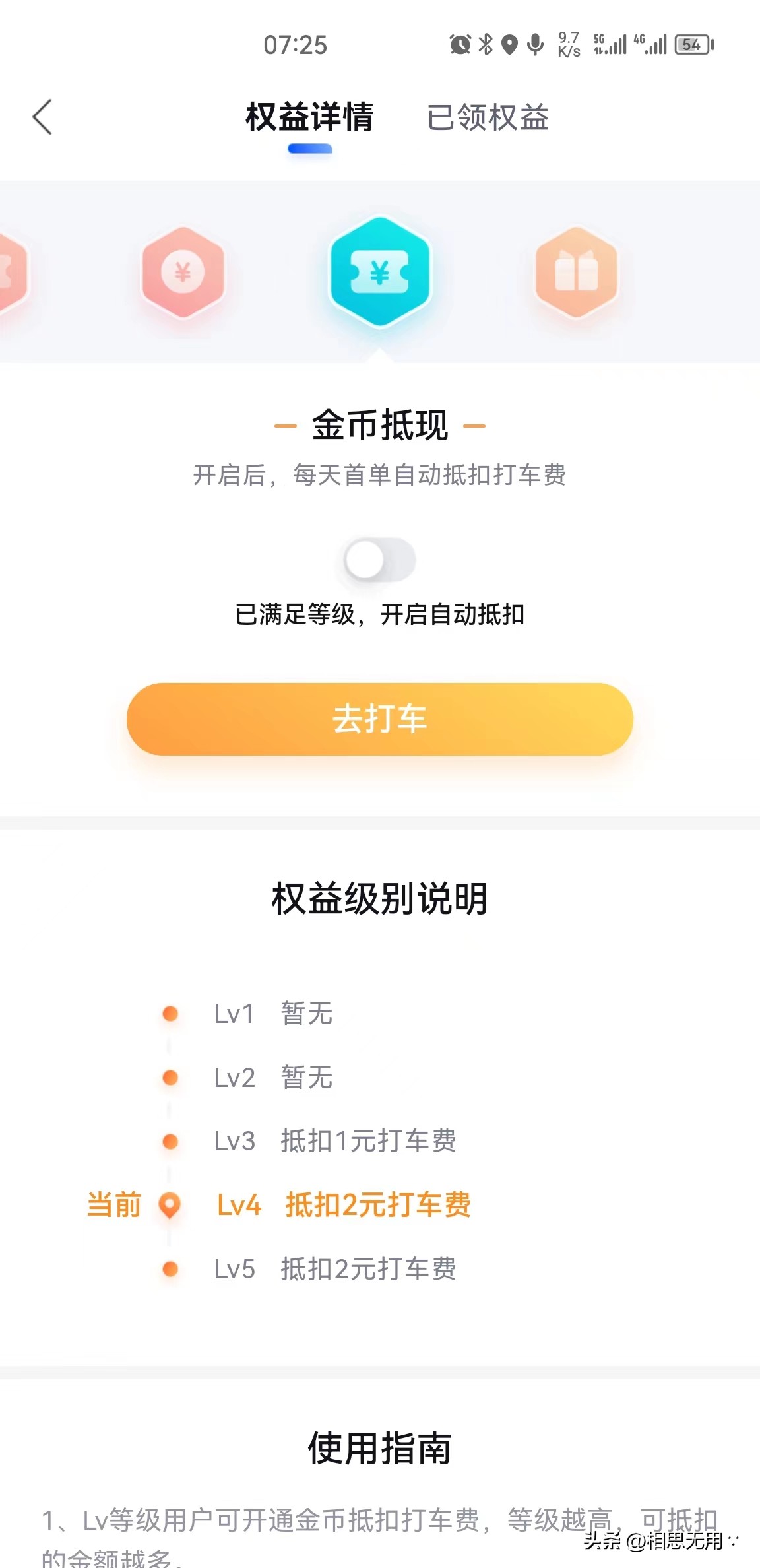Tap the text 已满足等级，开启自动抵扣
Screen dimensions: 760x1568
(x=379, y=615)
